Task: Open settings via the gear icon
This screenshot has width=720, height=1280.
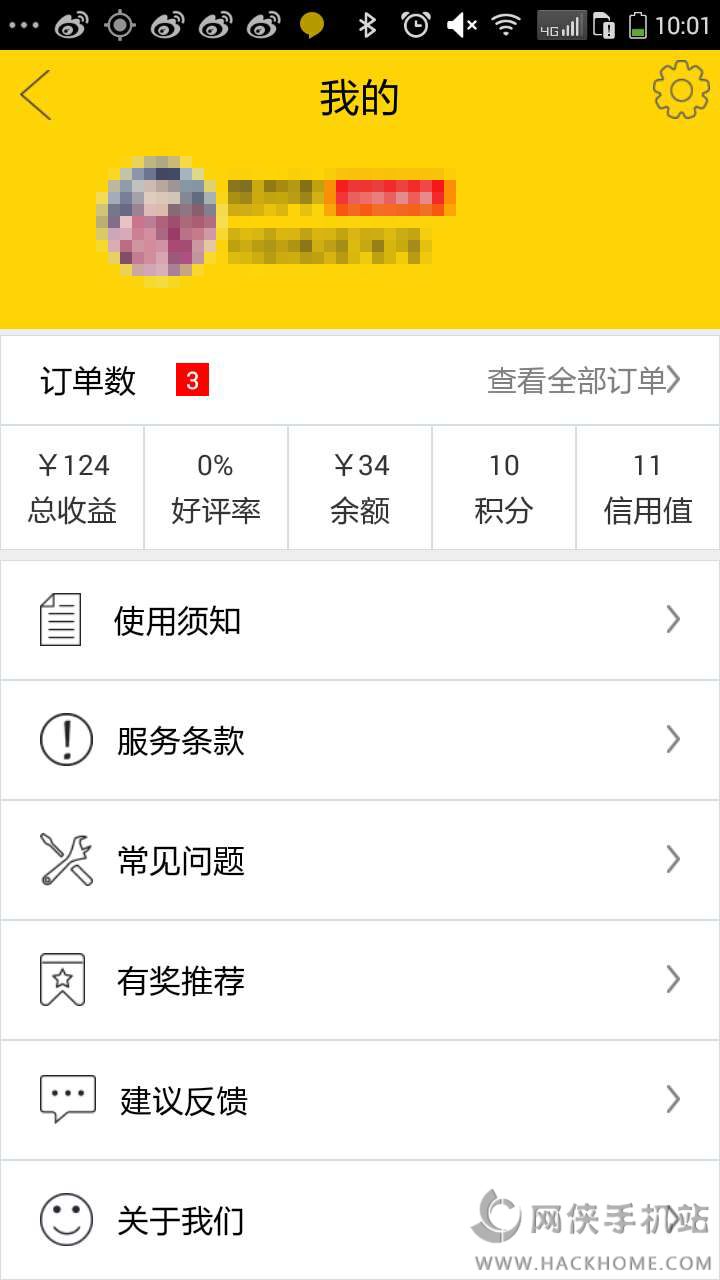Action: (x=681, y=92)
